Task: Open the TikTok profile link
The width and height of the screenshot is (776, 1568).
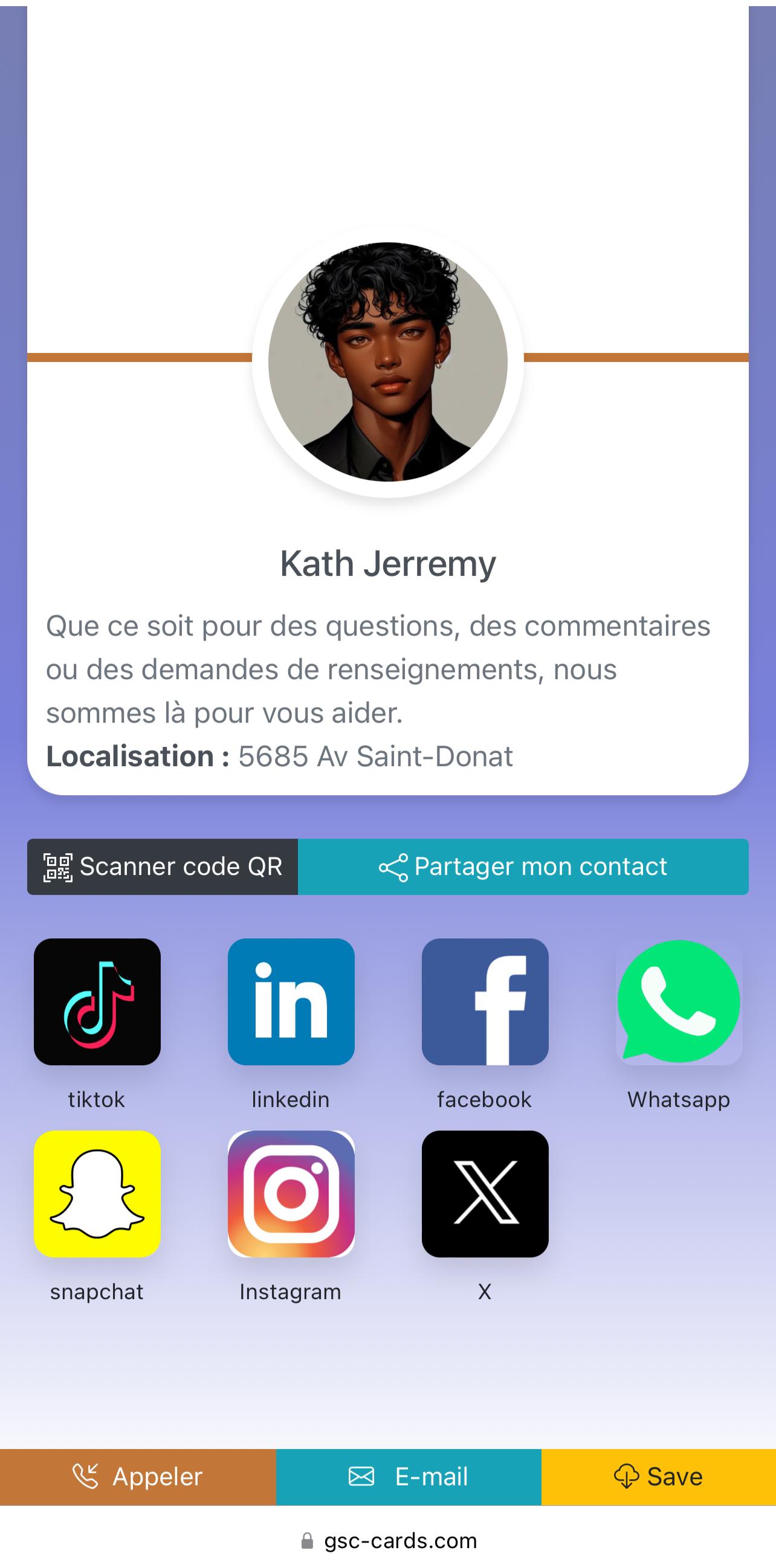Action: (x=97, y=1001)
